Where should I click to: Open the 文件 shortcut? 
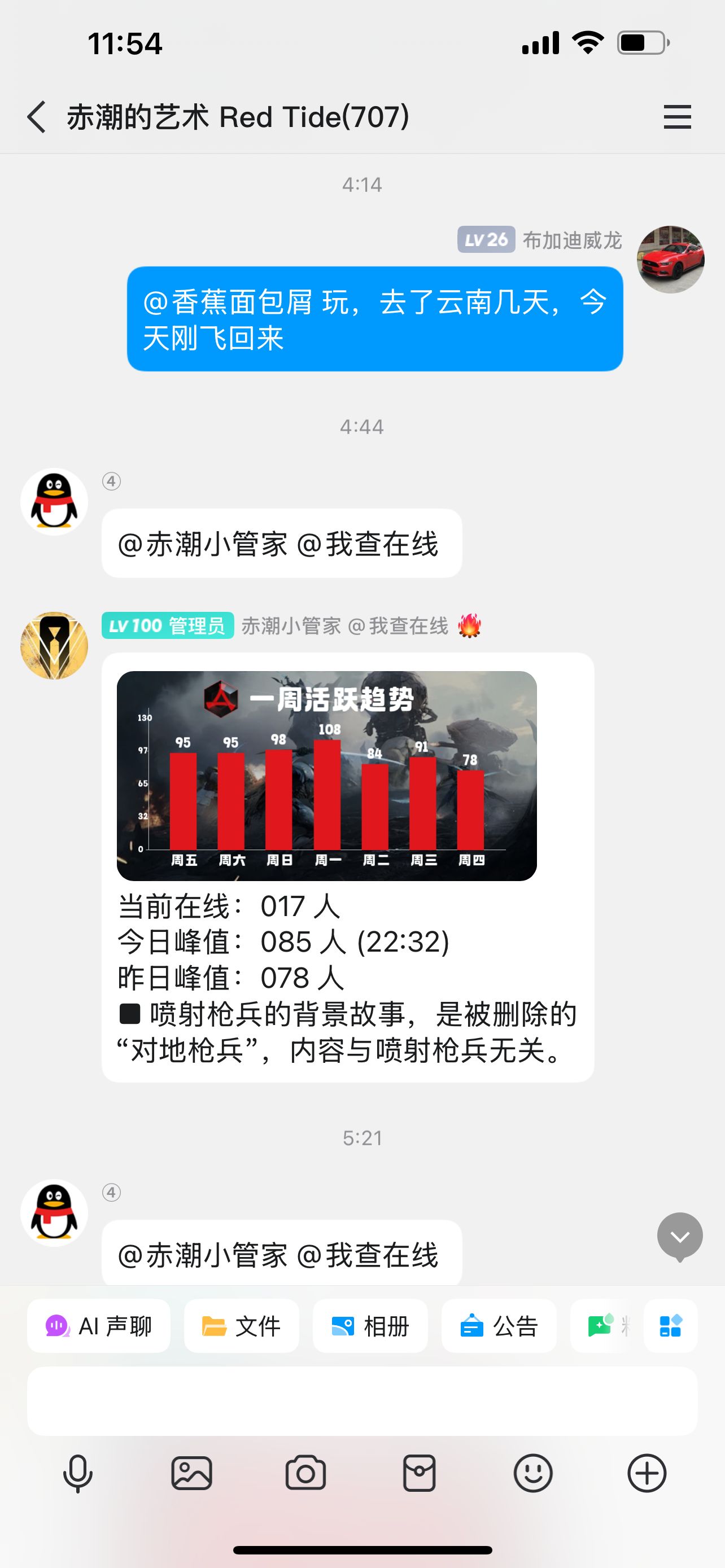pos(241,1326)
